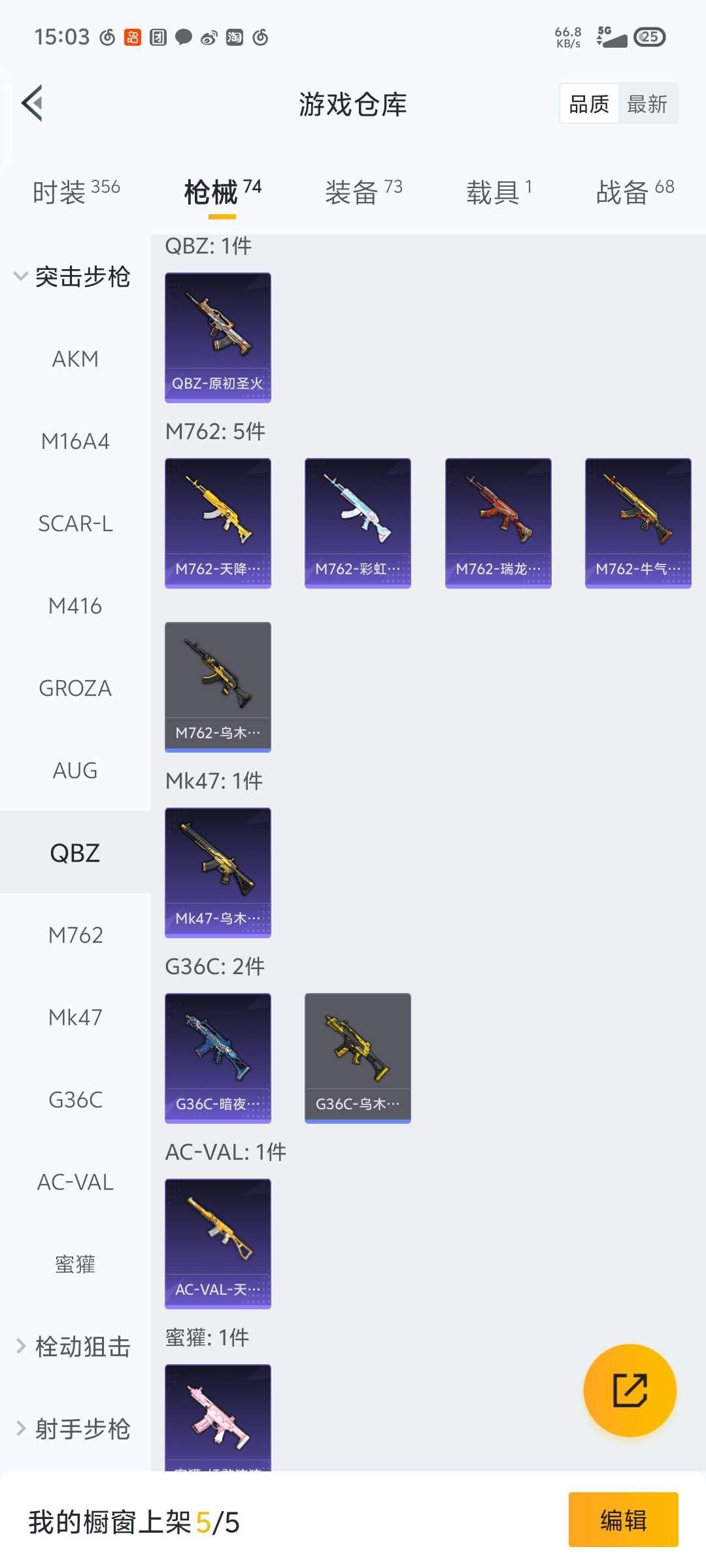
Task: Switch to the 装备 tab
Action: tap(363, 192)
